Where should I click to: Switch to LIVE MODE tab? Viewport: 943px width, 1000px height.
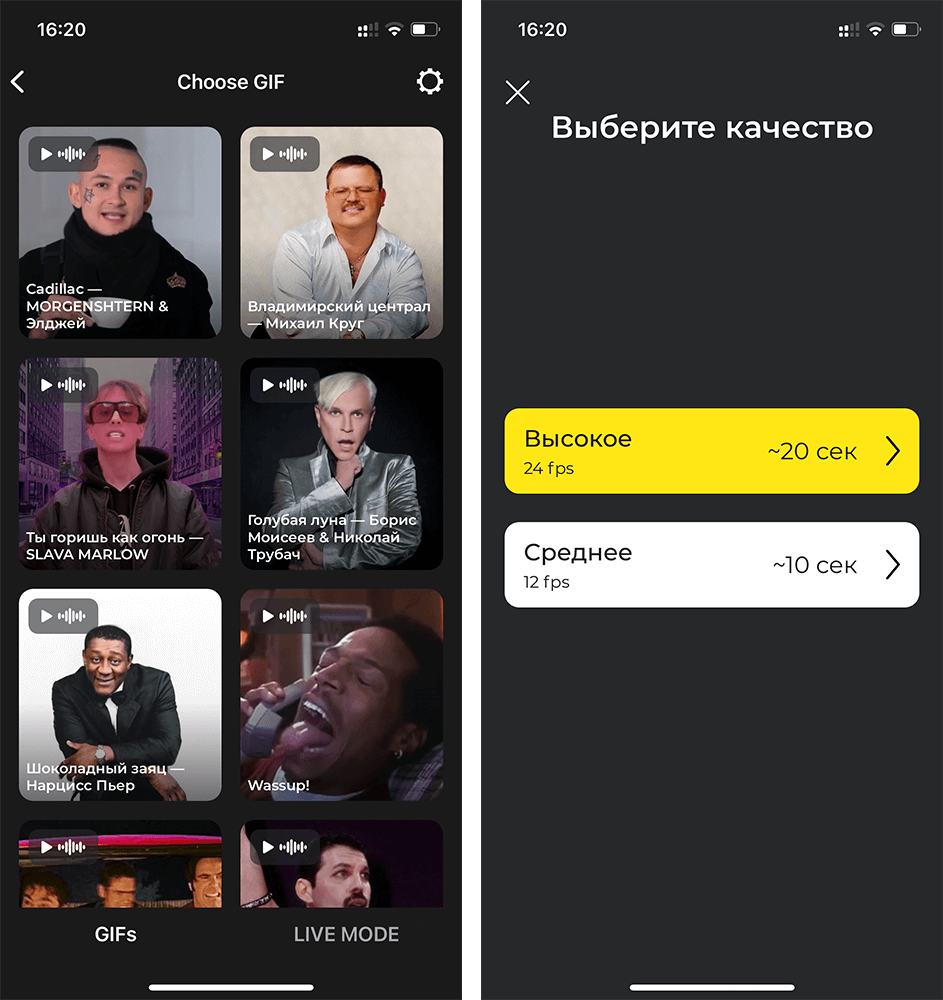(x=346, y=935)
